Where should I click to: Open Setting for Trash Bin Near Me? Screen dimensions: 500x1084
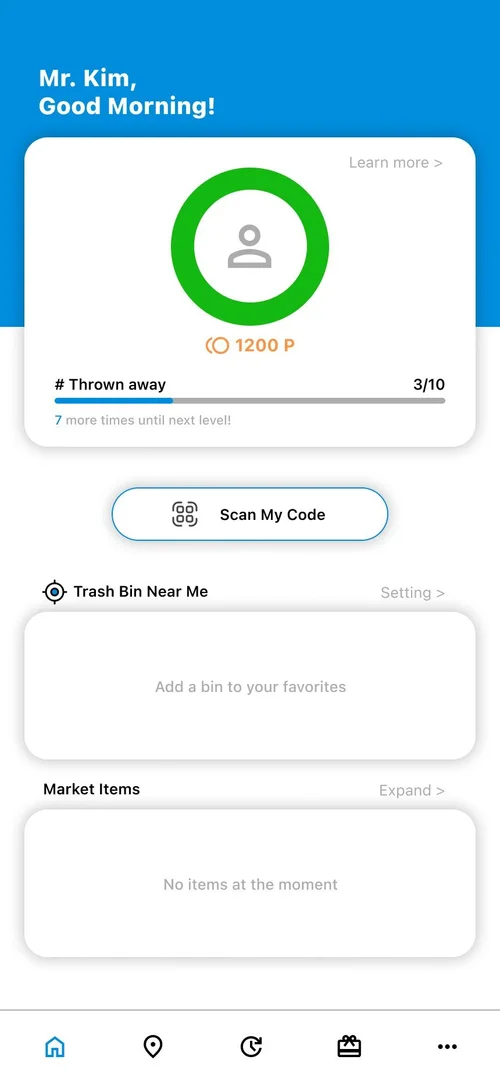click(x=412, y=592)
